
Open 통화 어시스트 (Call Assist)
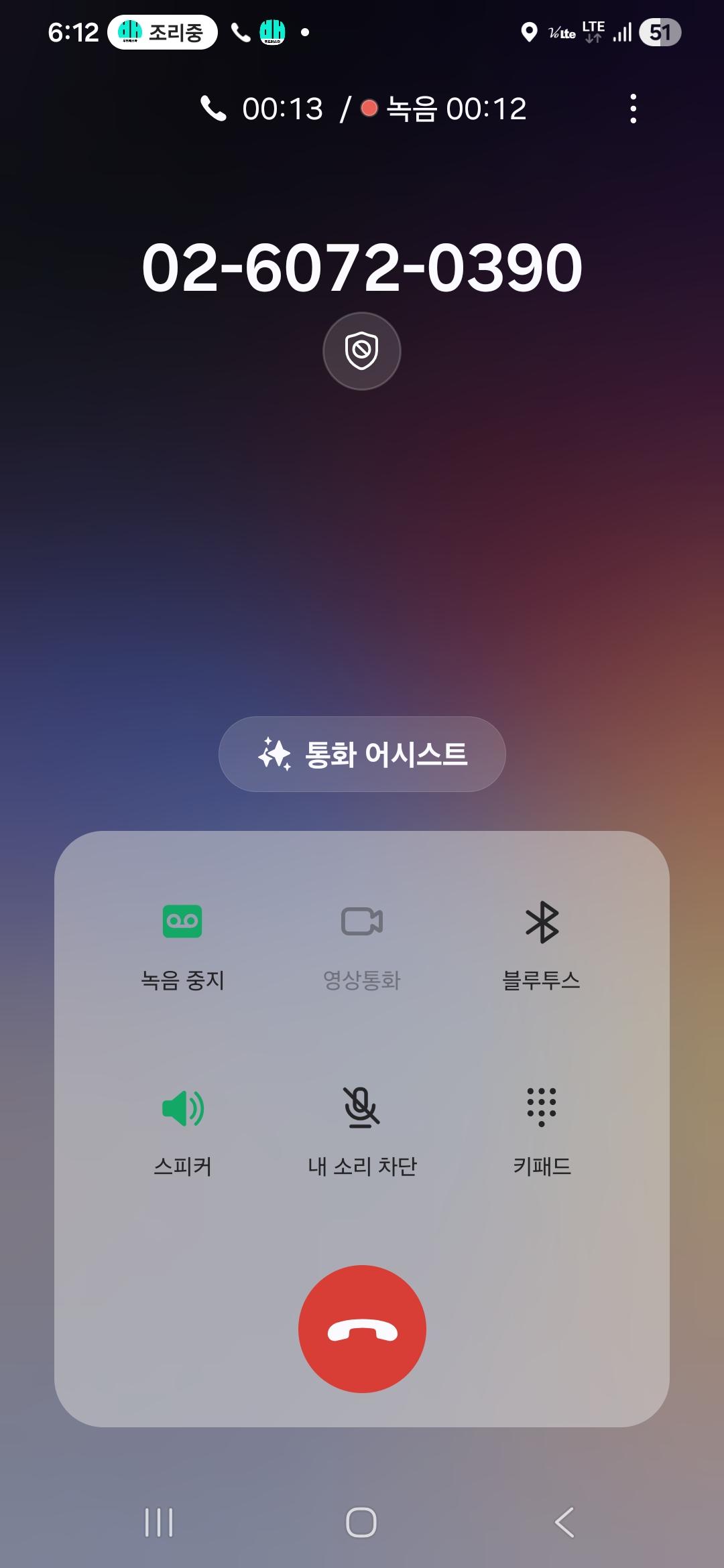[x=361, y=753]
